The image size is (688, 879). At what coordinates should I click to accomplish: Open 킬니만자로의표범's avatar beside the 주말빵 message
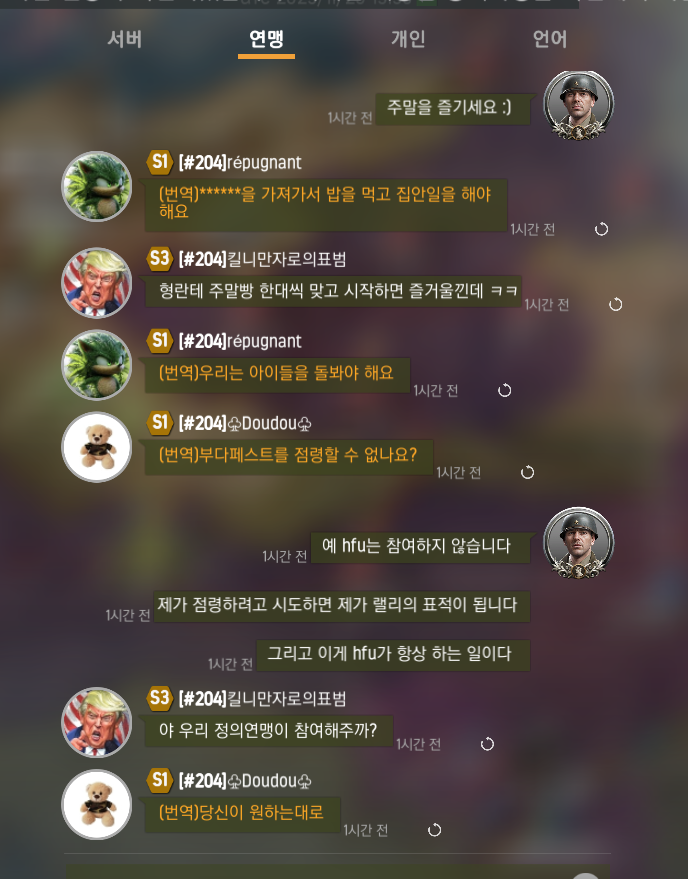(x=97, y=283)
